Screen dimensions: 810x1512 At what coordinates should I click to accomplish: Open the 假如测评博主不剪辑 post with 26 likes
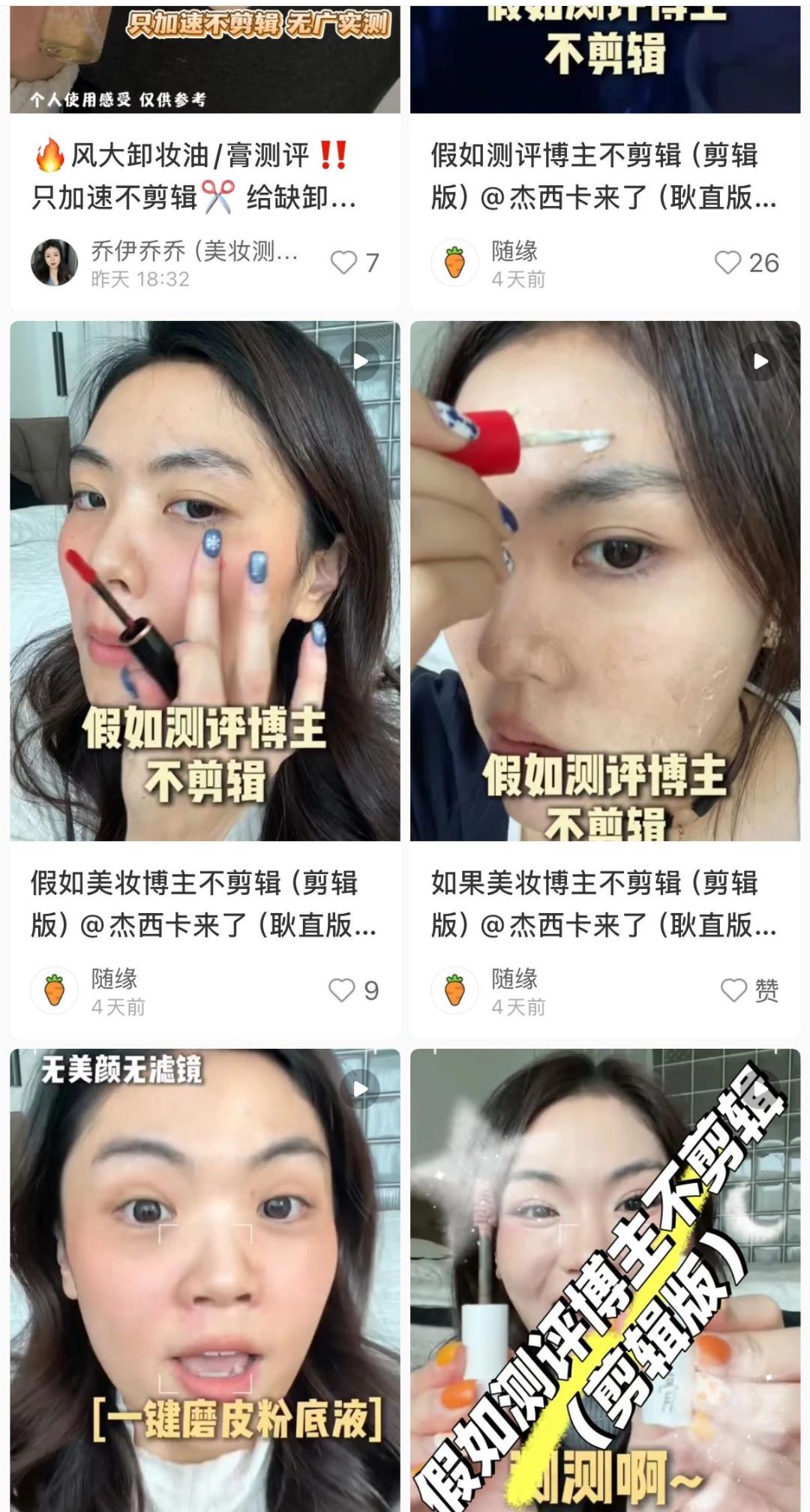click(x=603, y=177)
